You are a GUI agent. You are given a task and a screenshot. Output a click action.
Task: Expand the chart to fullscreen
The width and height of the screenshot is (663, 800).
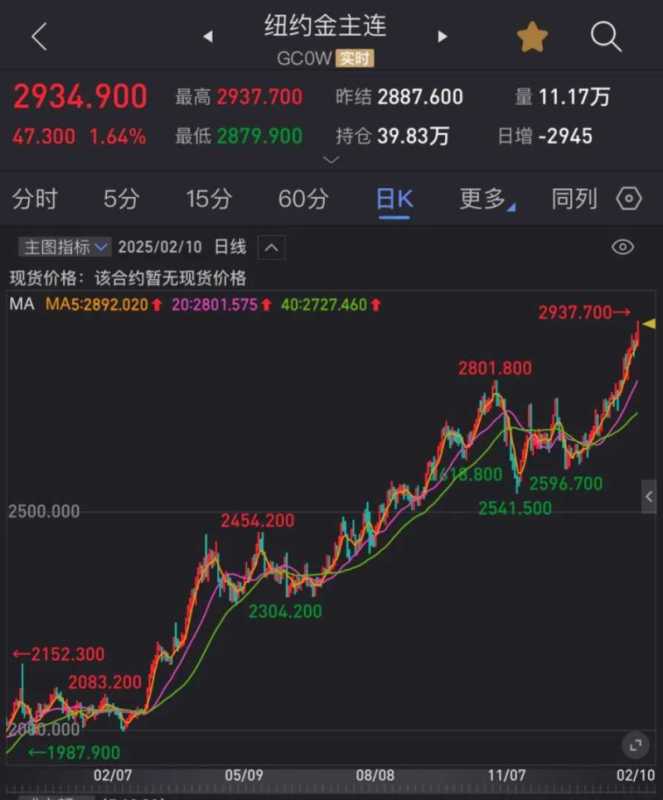[634, 744]
